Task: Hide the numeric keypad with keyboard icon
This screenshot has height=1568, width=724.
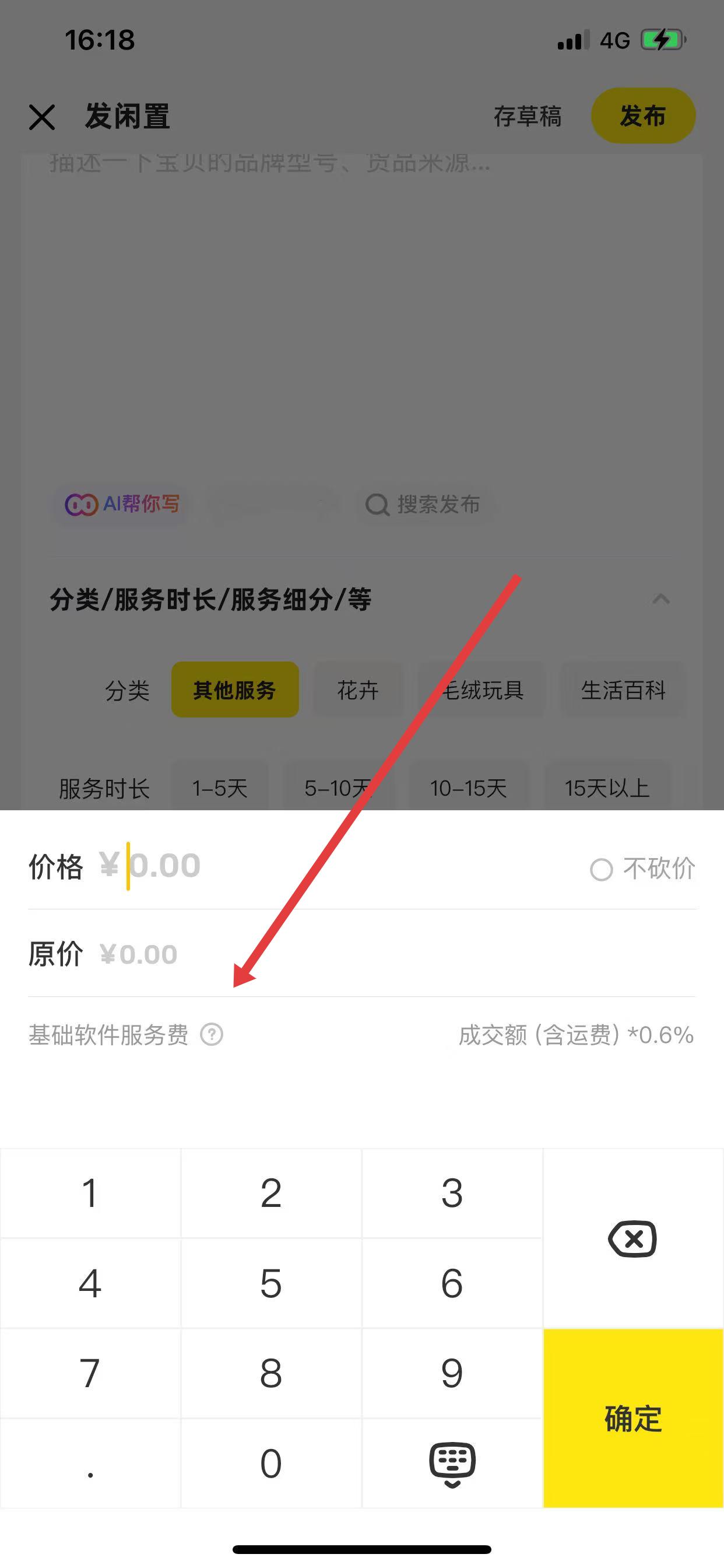Action: point(451,1464)
